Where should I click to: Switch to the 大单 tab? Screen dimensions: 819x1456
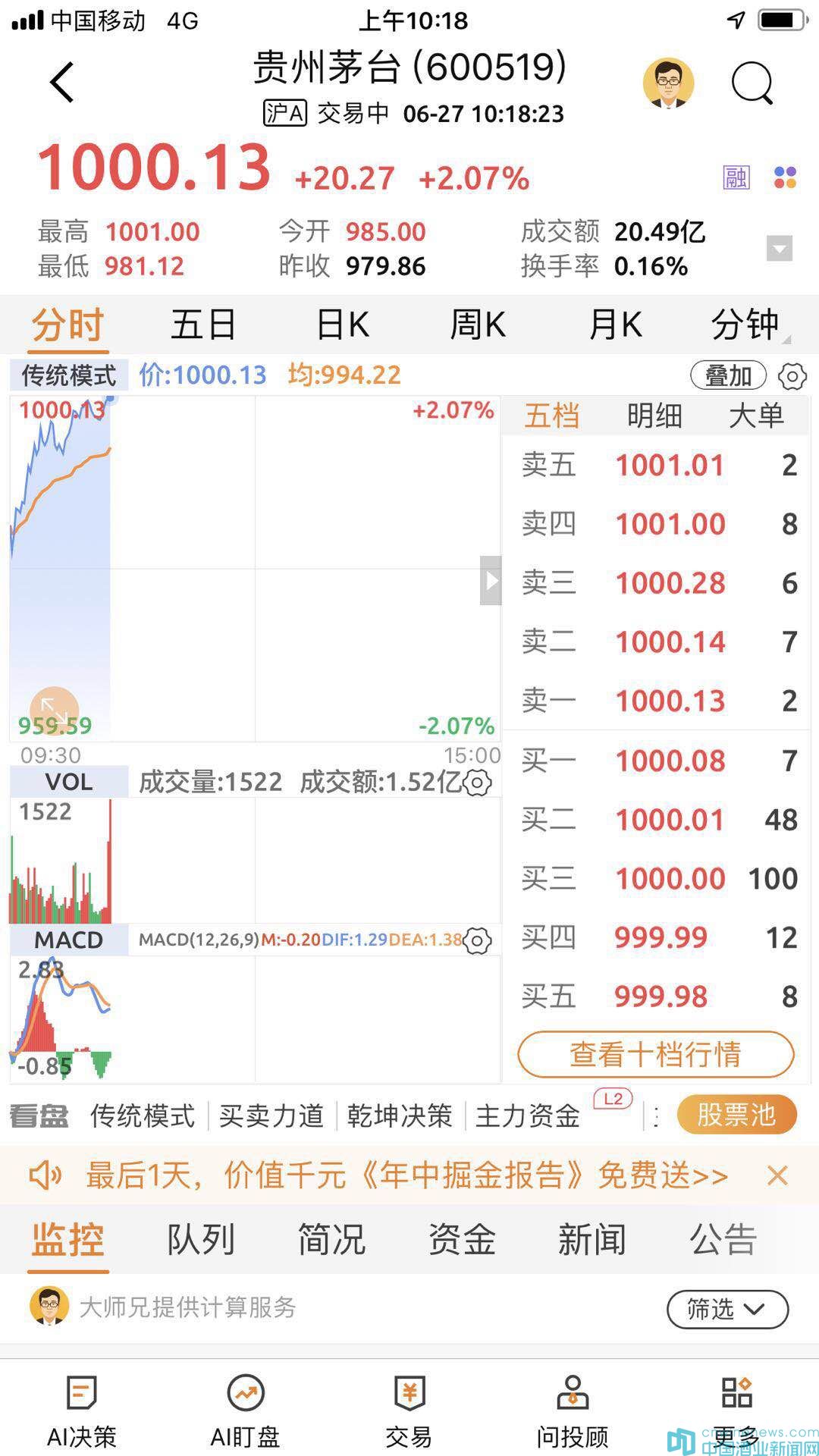[x=756, y=416]
